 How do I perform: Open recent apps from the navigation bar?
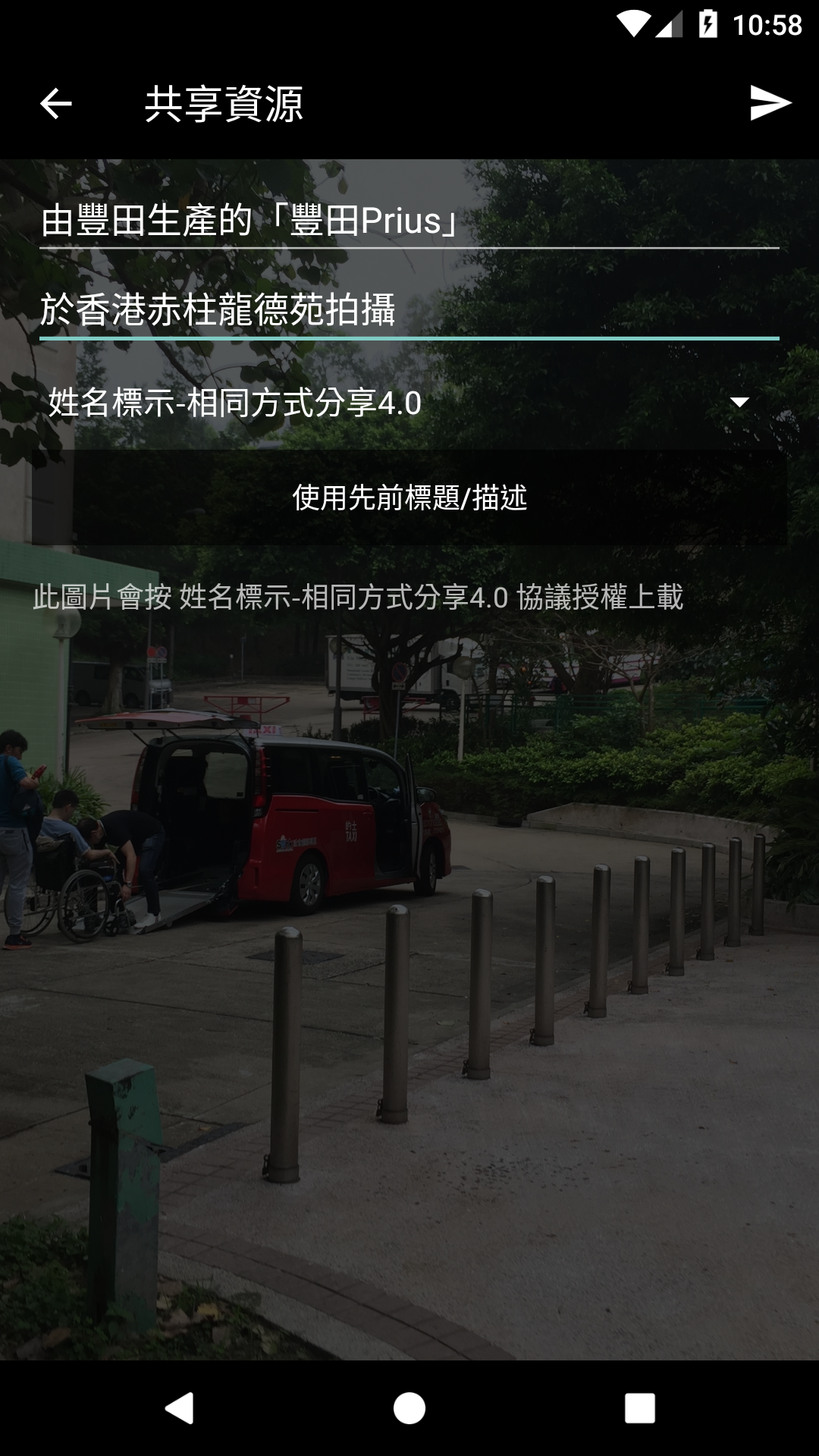click(639, 1408)
